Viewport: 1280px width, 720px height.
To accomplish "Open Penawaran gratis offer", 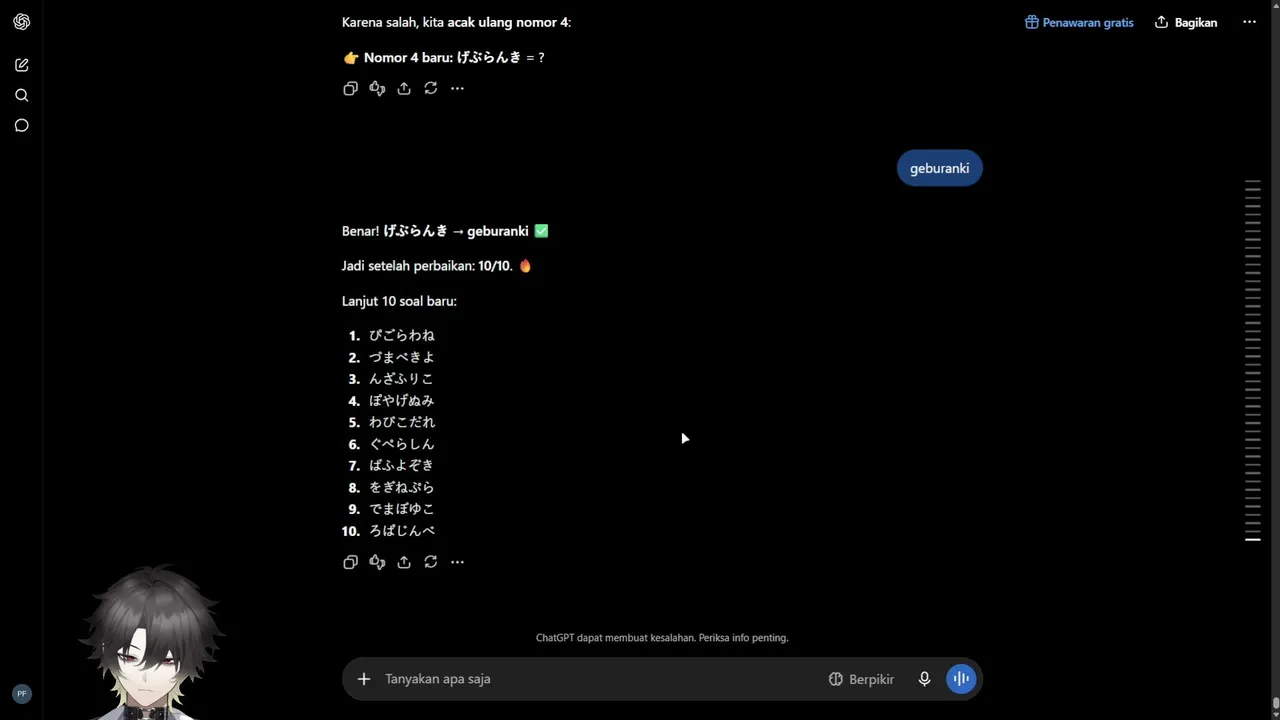I will [x=1079, y=22].
